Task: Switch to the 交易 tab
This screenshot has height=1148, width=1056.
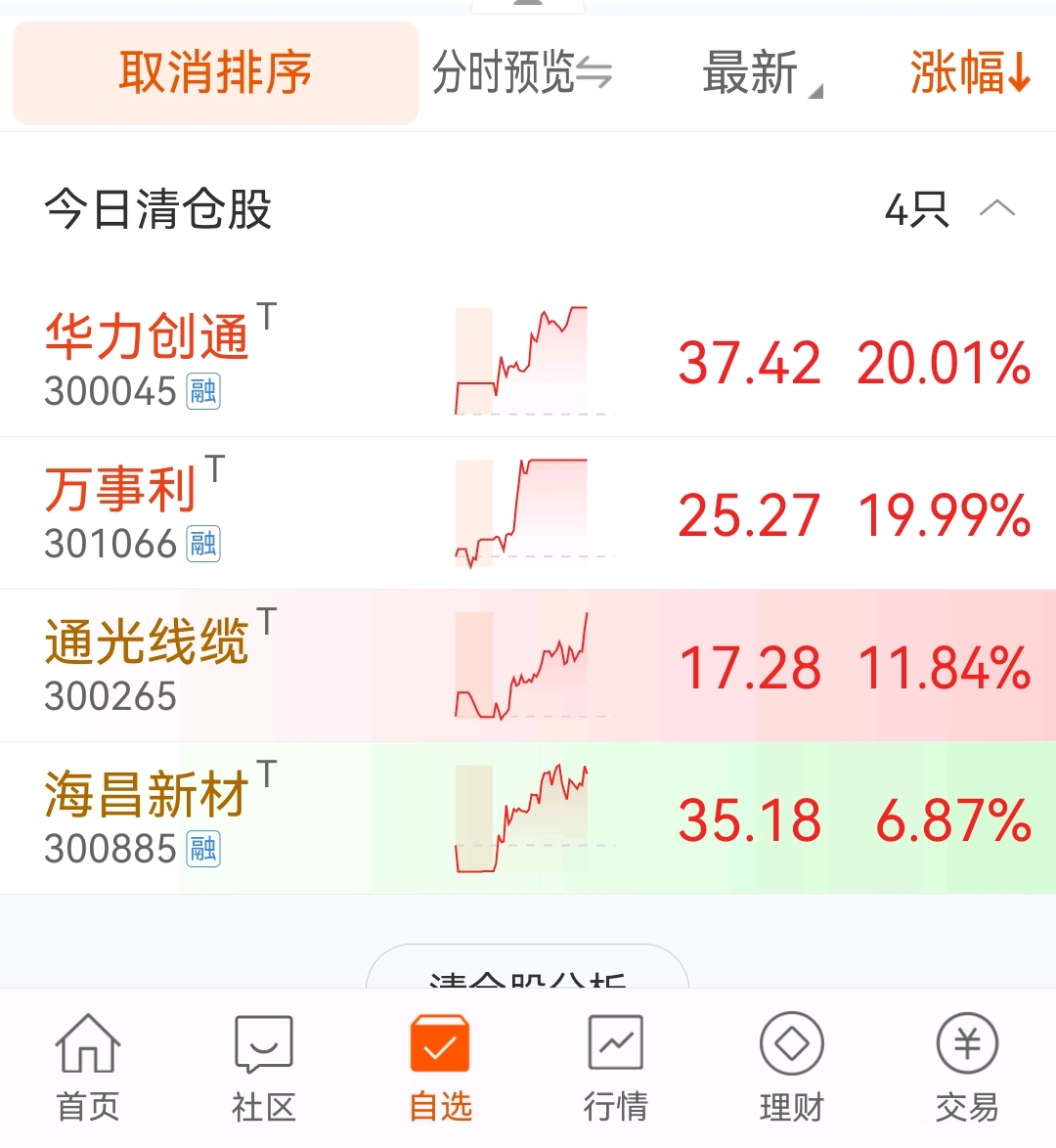Action: (967, 1068)
